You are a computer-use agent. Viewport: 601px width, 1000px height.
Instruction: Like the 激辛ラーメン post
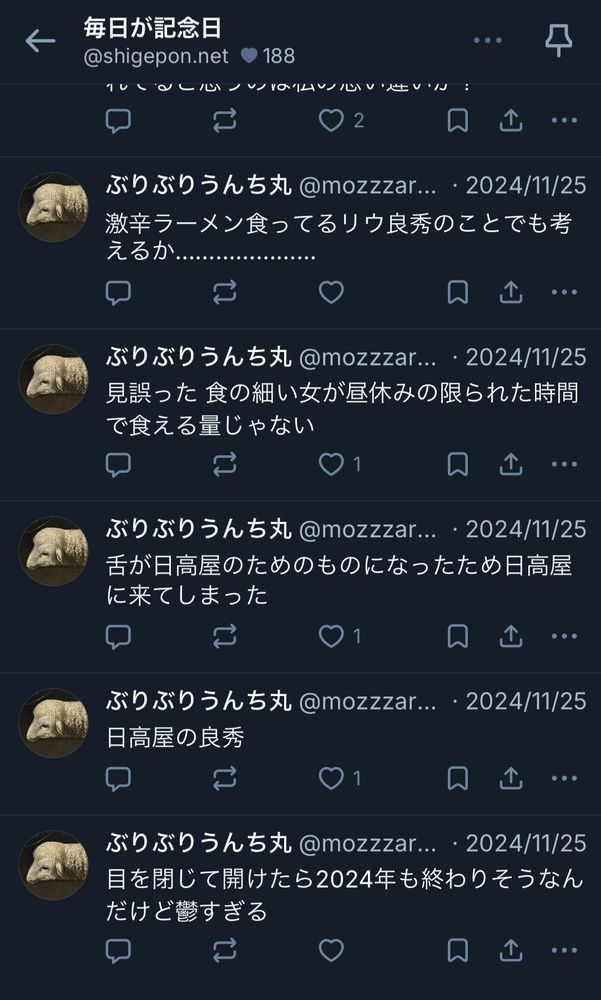331,292
